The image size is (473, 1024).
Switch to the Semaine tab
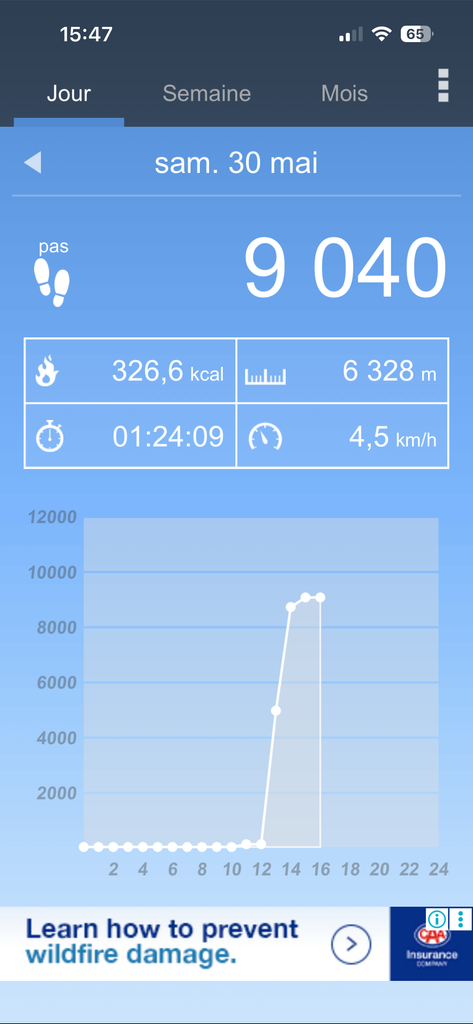pos(206,93)
